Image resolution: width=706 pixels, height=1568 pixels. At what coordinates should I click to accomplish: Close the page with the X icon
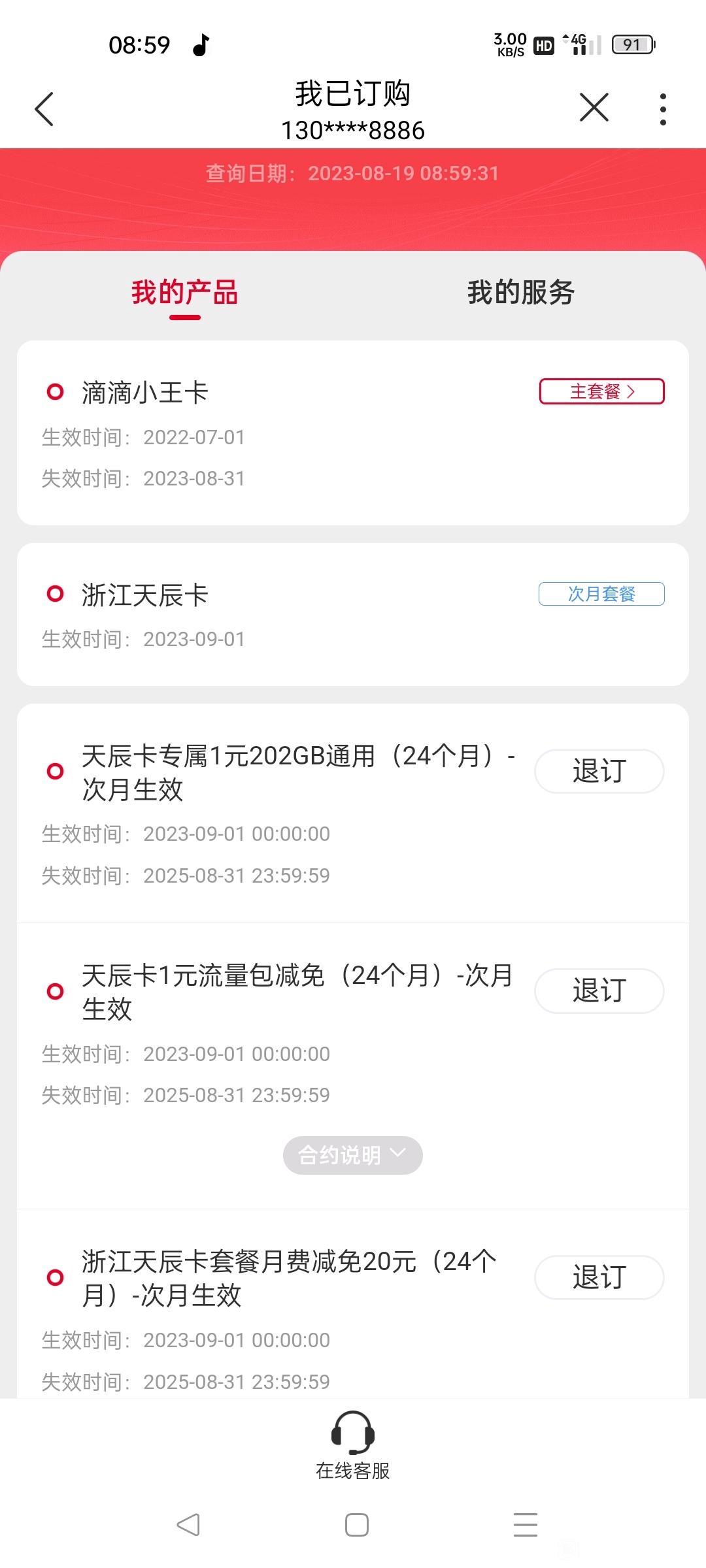(x=594, y=107)
